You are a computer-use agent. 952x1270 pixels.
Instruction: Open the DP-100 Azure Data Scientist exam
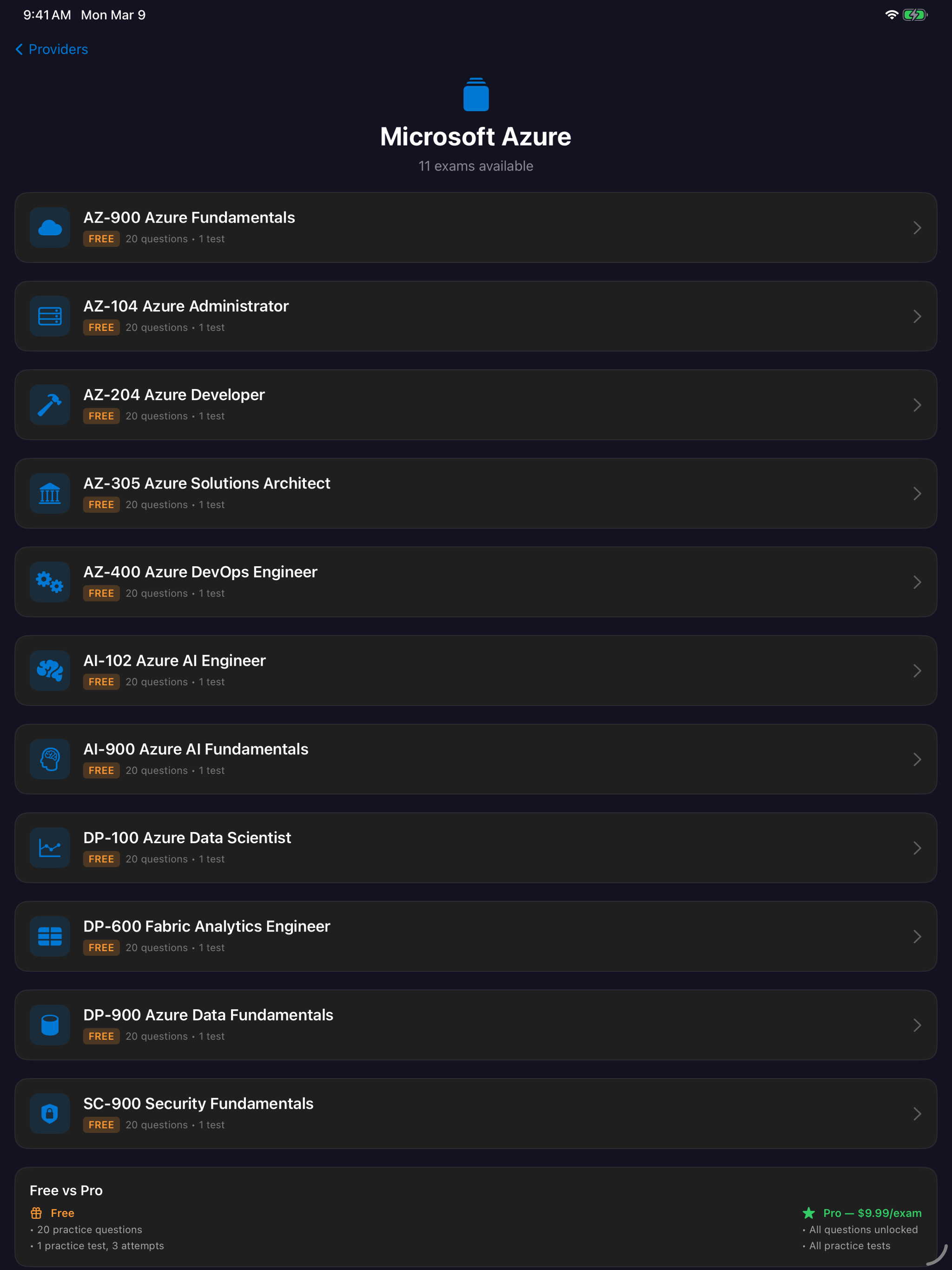click(476, 847)
